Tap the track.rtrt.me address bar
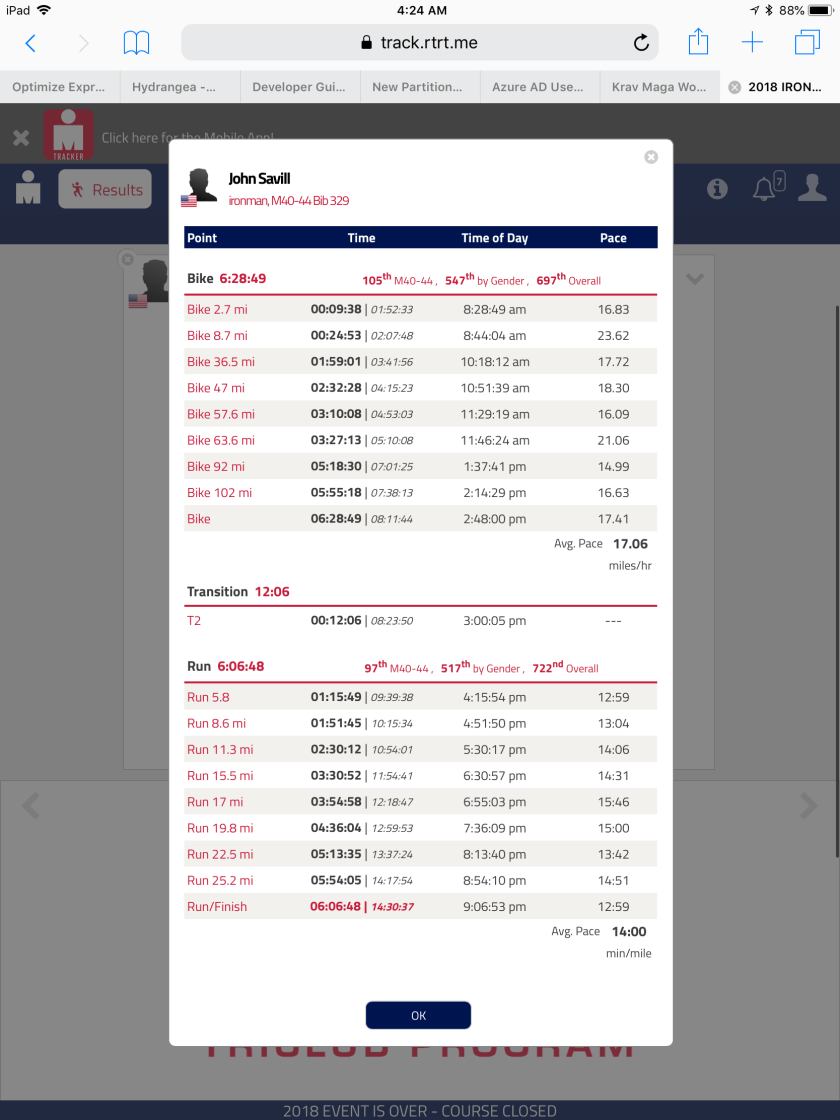 point(419,43)
